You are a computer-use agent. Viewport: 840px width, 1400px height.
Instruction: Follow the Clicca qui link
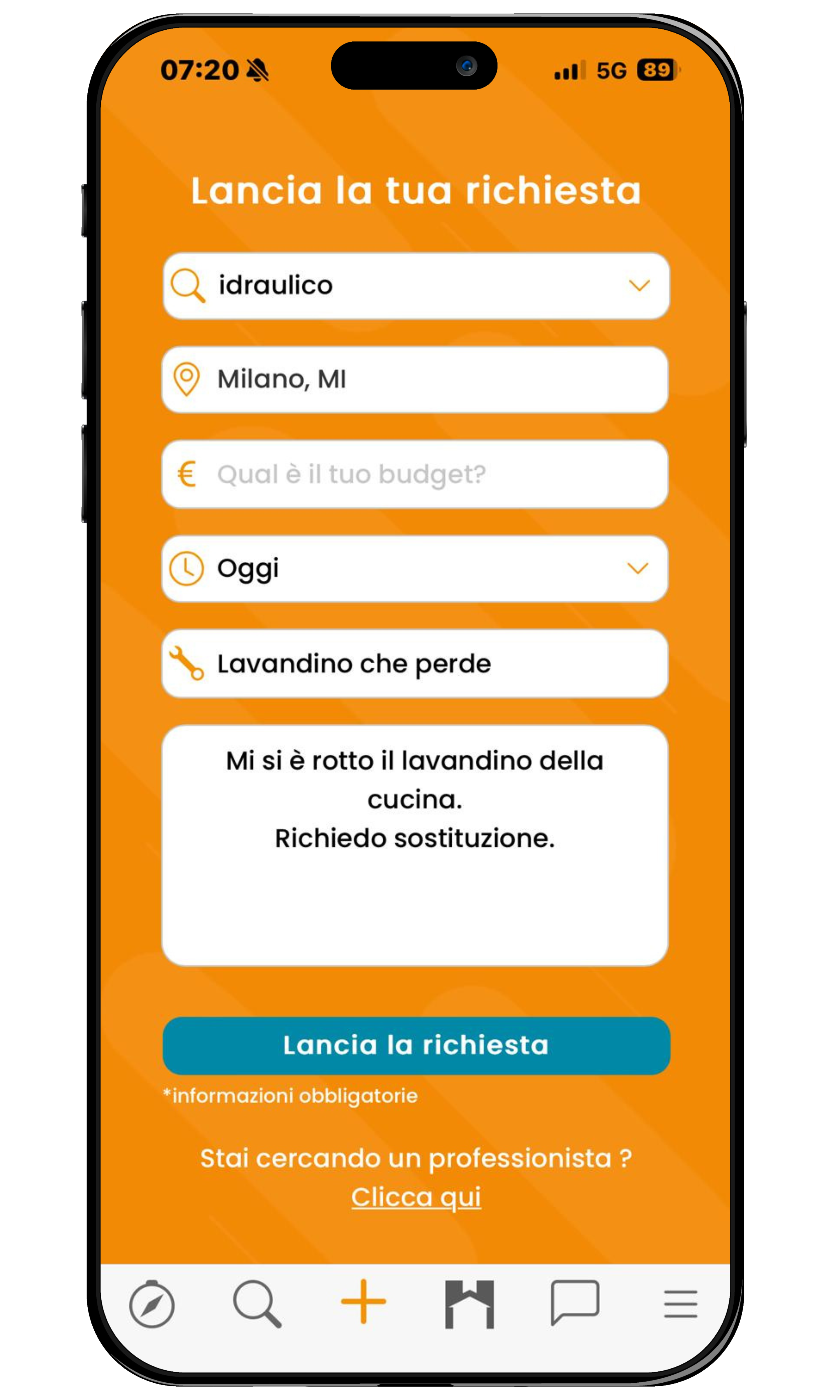coord(416,1197)
